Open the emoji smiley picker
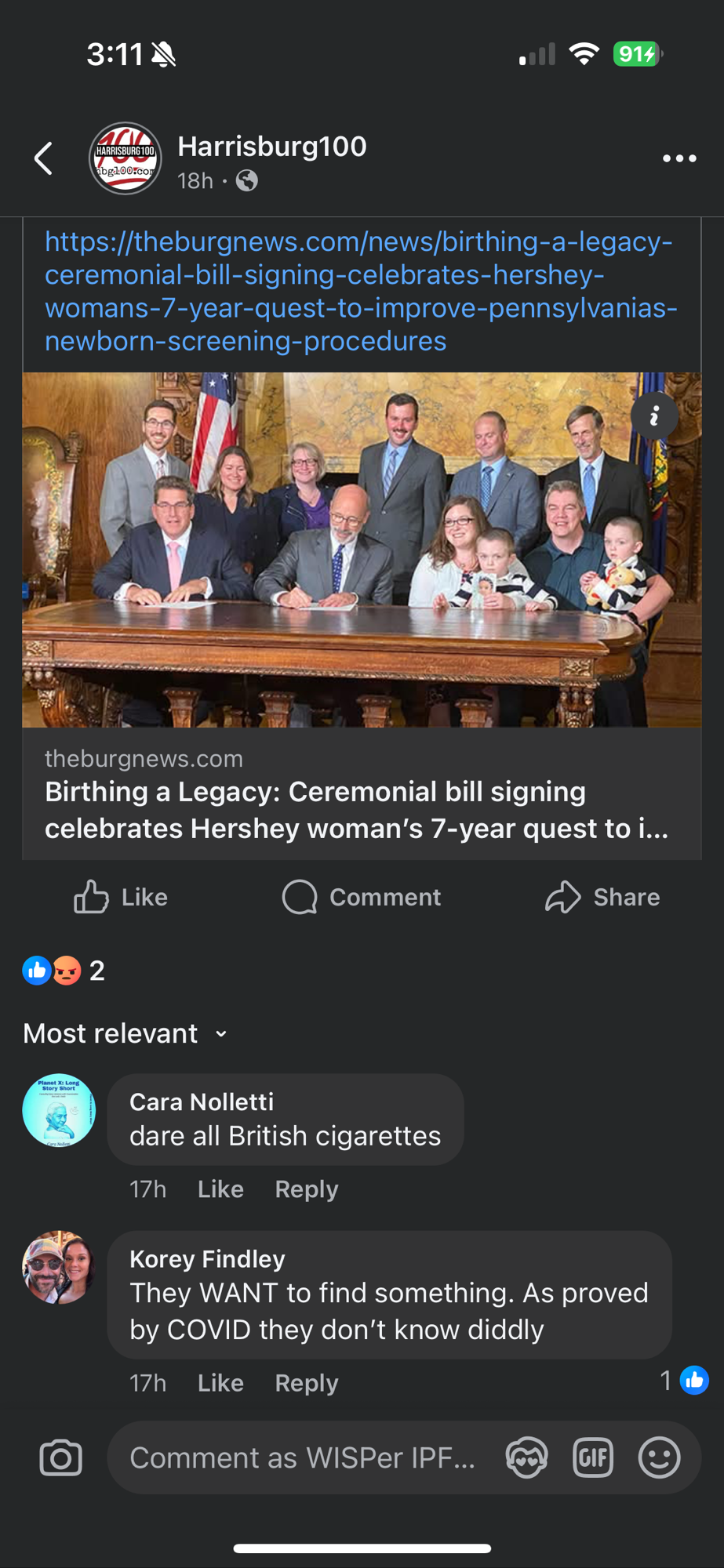The height and width of the screenshot is (1568, 724). (x=659, y=1458)
